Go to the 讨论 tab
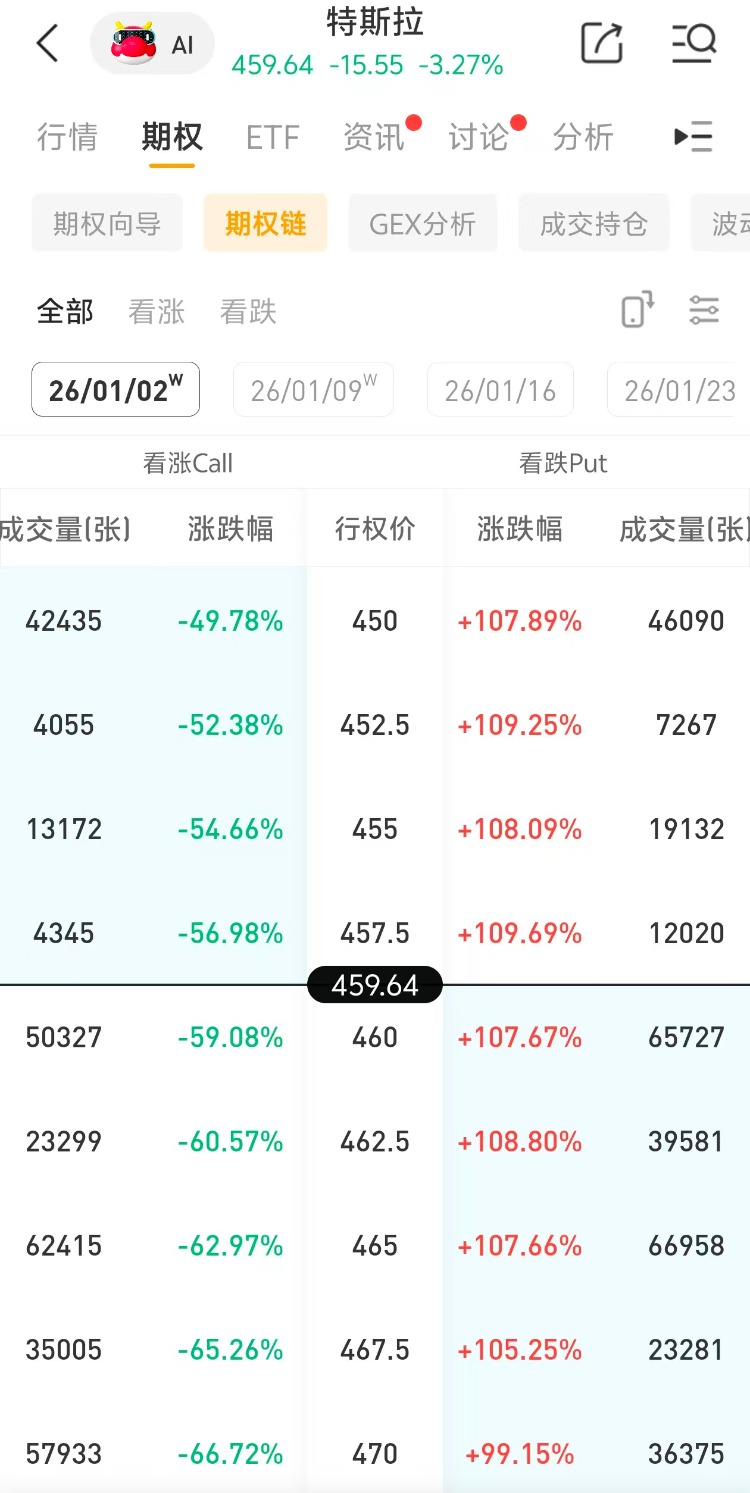This screenshot has height=1493, width=750. pyautogui.click(x=478, y=137)
